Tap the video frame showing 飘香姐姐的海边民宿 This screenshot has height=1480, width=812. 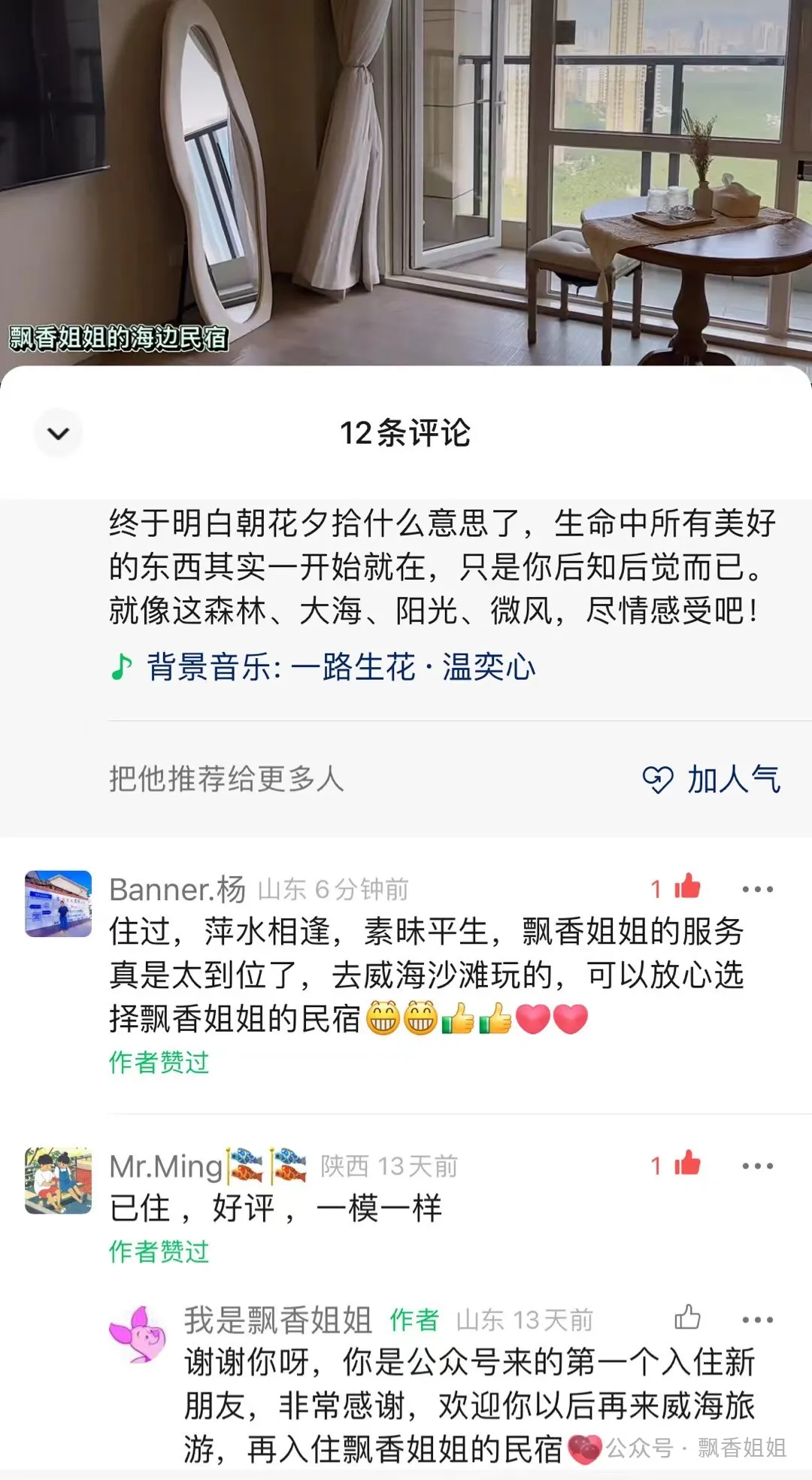click(x=406, y=180)
